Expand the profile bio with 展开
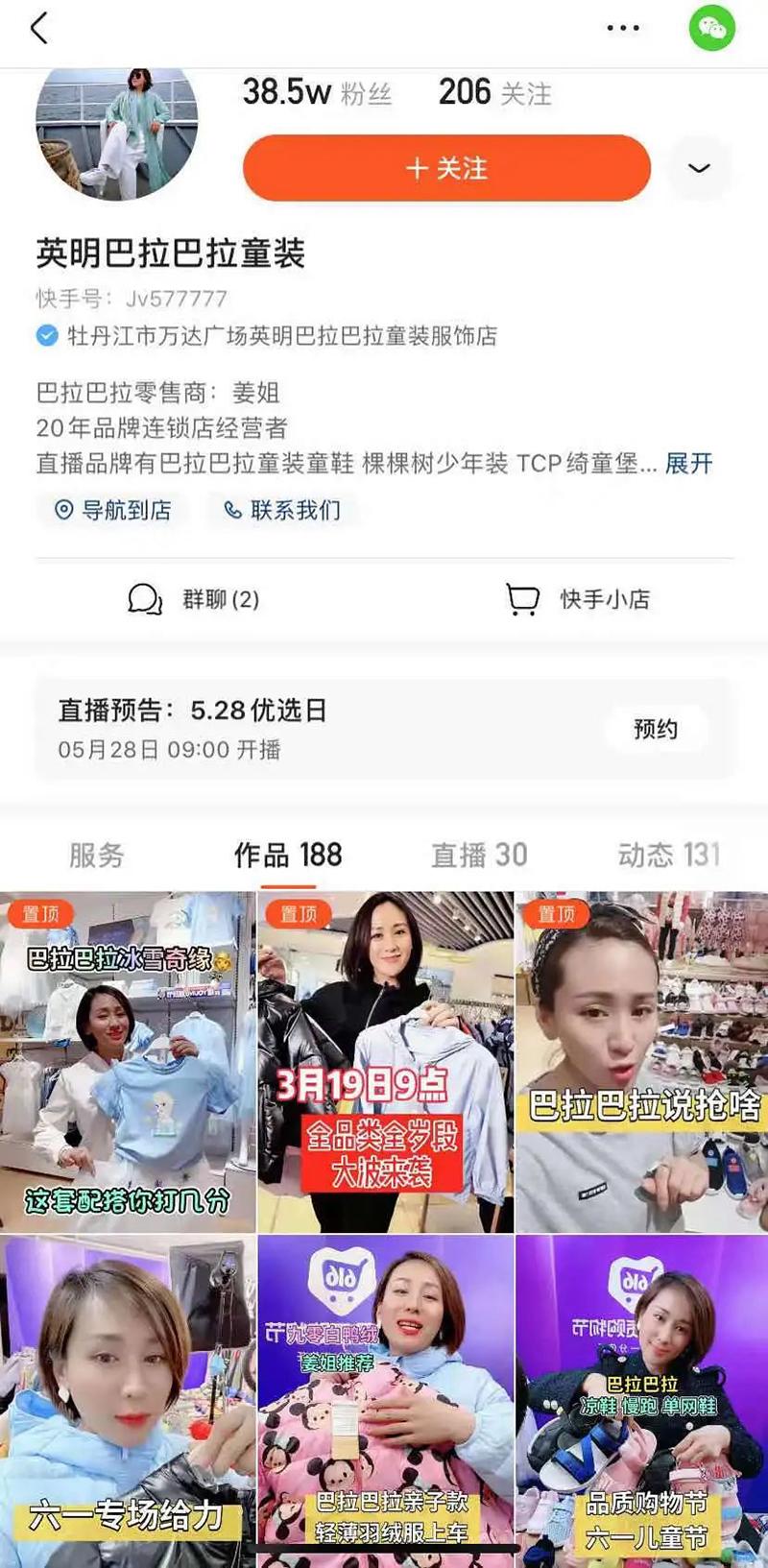This screenshot has width=768, height=1568. [688, 464]
